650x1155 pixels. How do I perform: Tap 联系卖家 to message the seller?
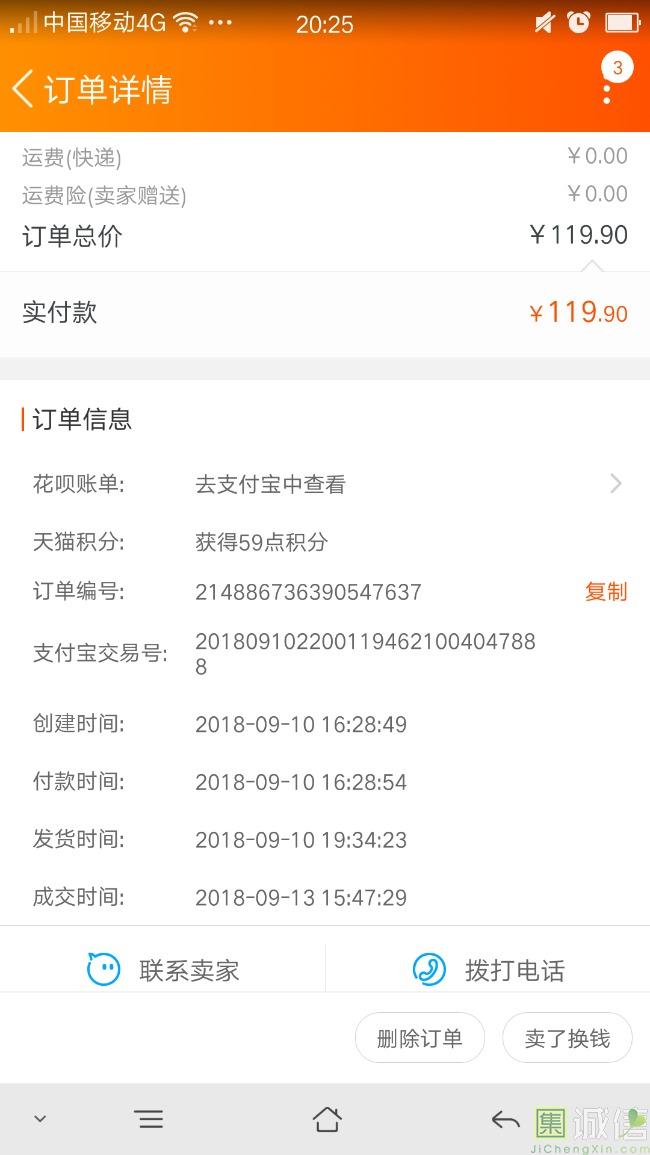point(163,969)
